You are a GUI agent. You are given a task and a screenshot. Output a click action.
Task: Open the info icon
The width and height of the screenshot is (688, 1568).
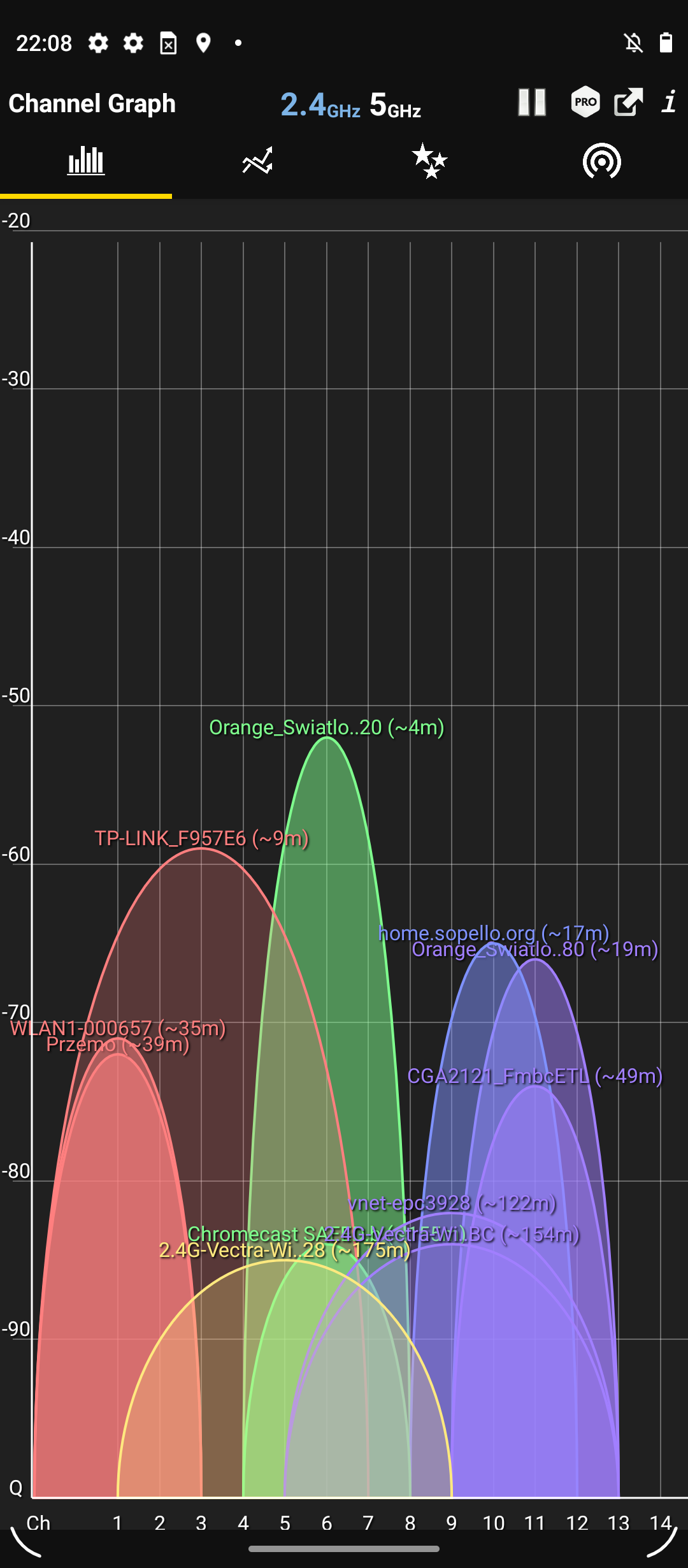[669, 102]
